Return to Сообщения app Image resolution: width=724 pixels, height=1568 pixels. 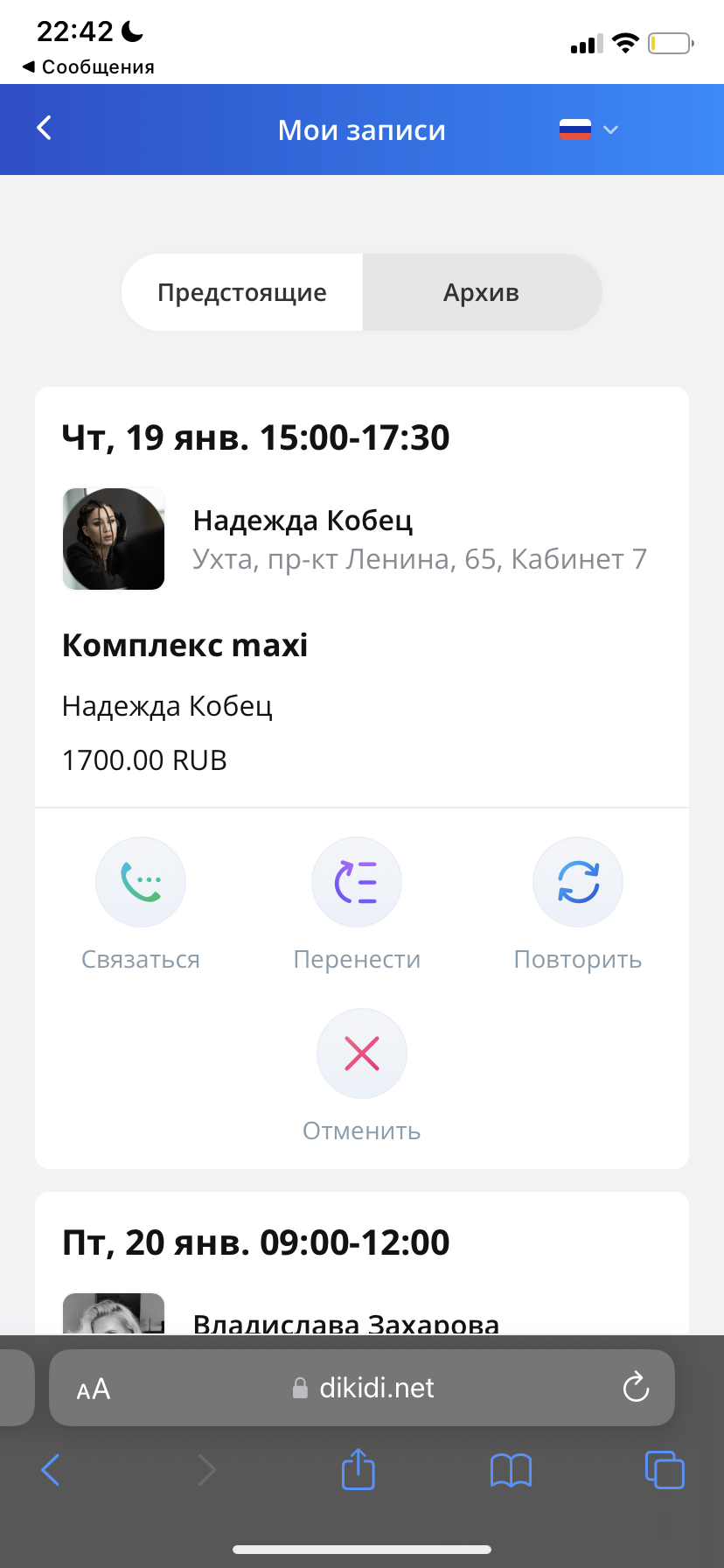[x=88, y=67]
